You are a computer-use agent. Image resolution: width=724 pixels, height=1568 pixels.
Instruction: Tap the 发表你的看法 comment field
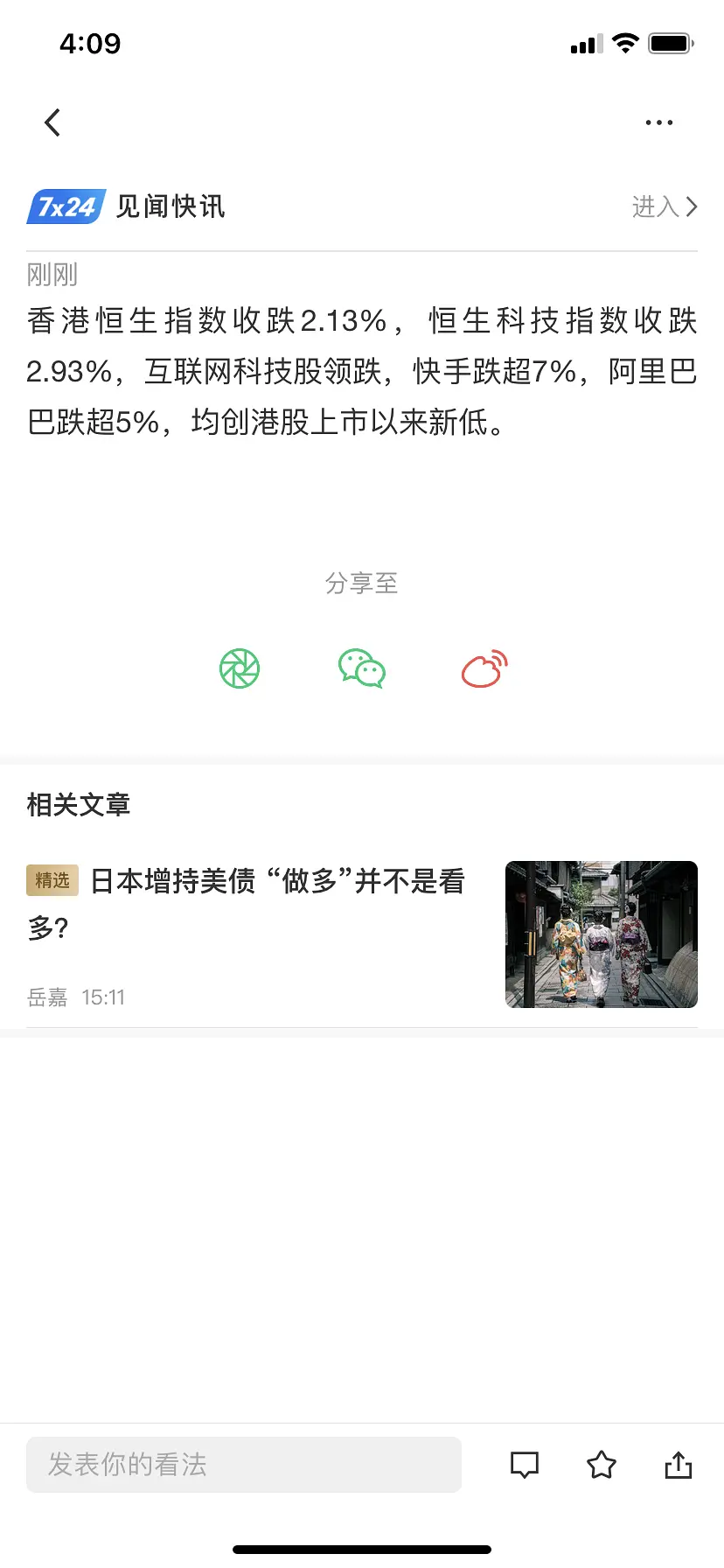pyautogui.click(x=244, y=1465)
